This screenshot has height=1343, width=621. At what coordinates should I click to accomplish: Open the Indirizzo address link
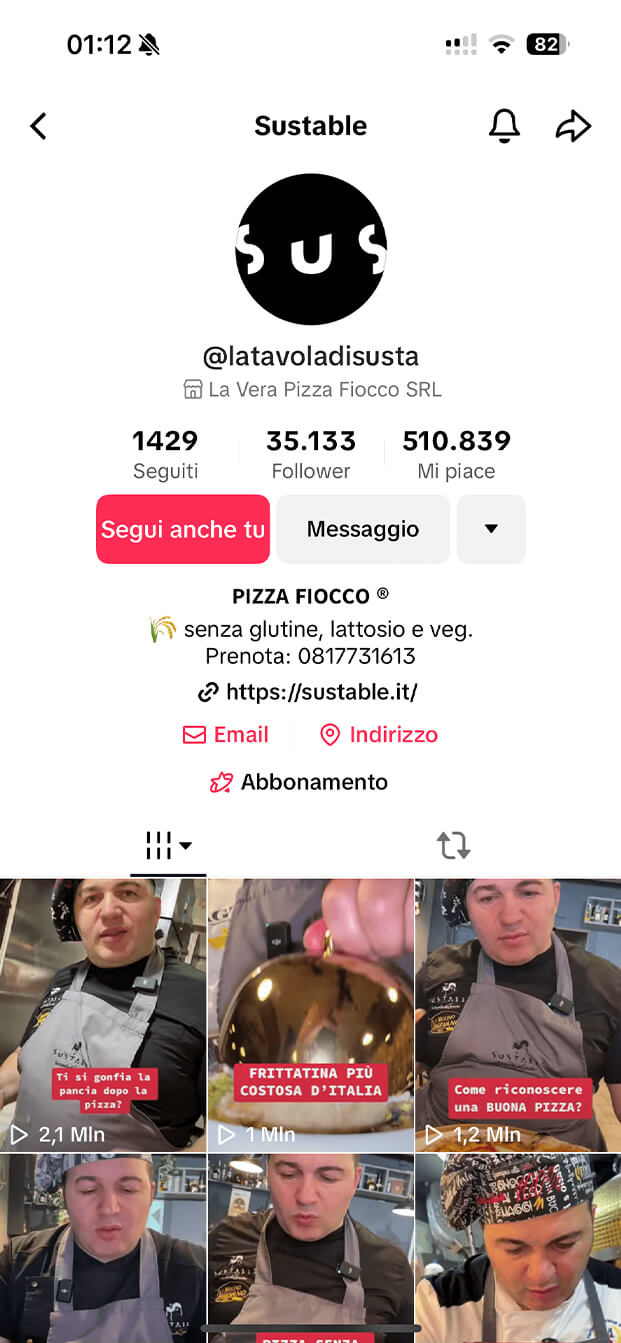[379, 735]
